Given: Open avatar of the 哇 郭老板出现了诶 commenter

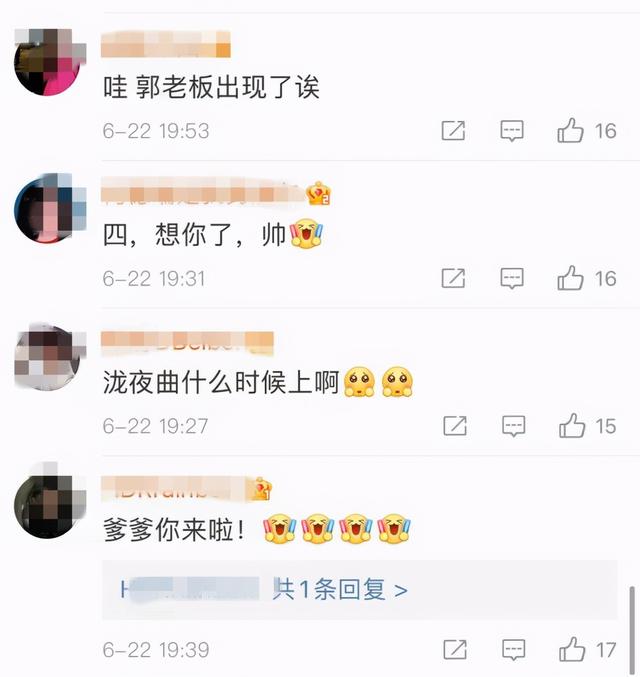Looking at the screenshot, I should point(48,63).
